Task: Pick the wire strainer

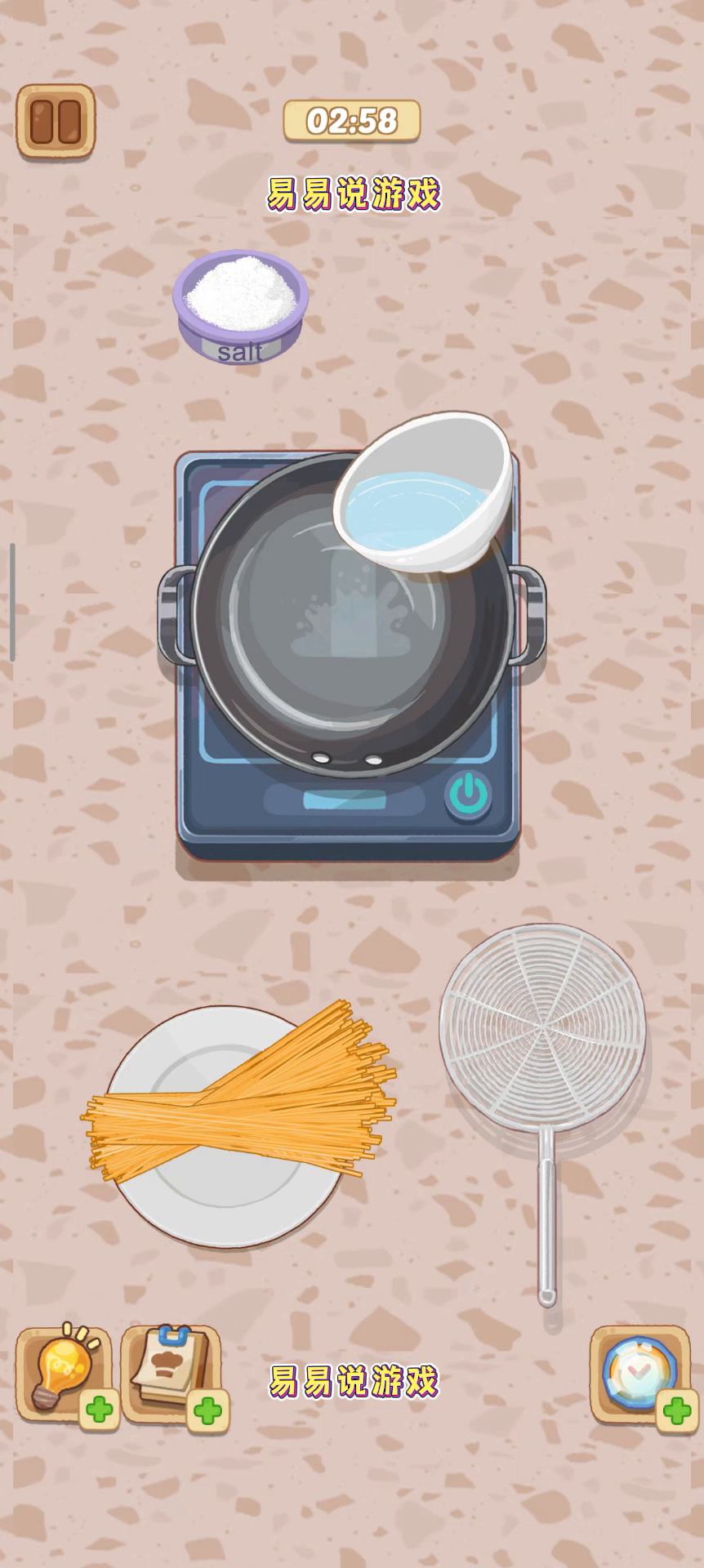Action: coord(543,1029)
